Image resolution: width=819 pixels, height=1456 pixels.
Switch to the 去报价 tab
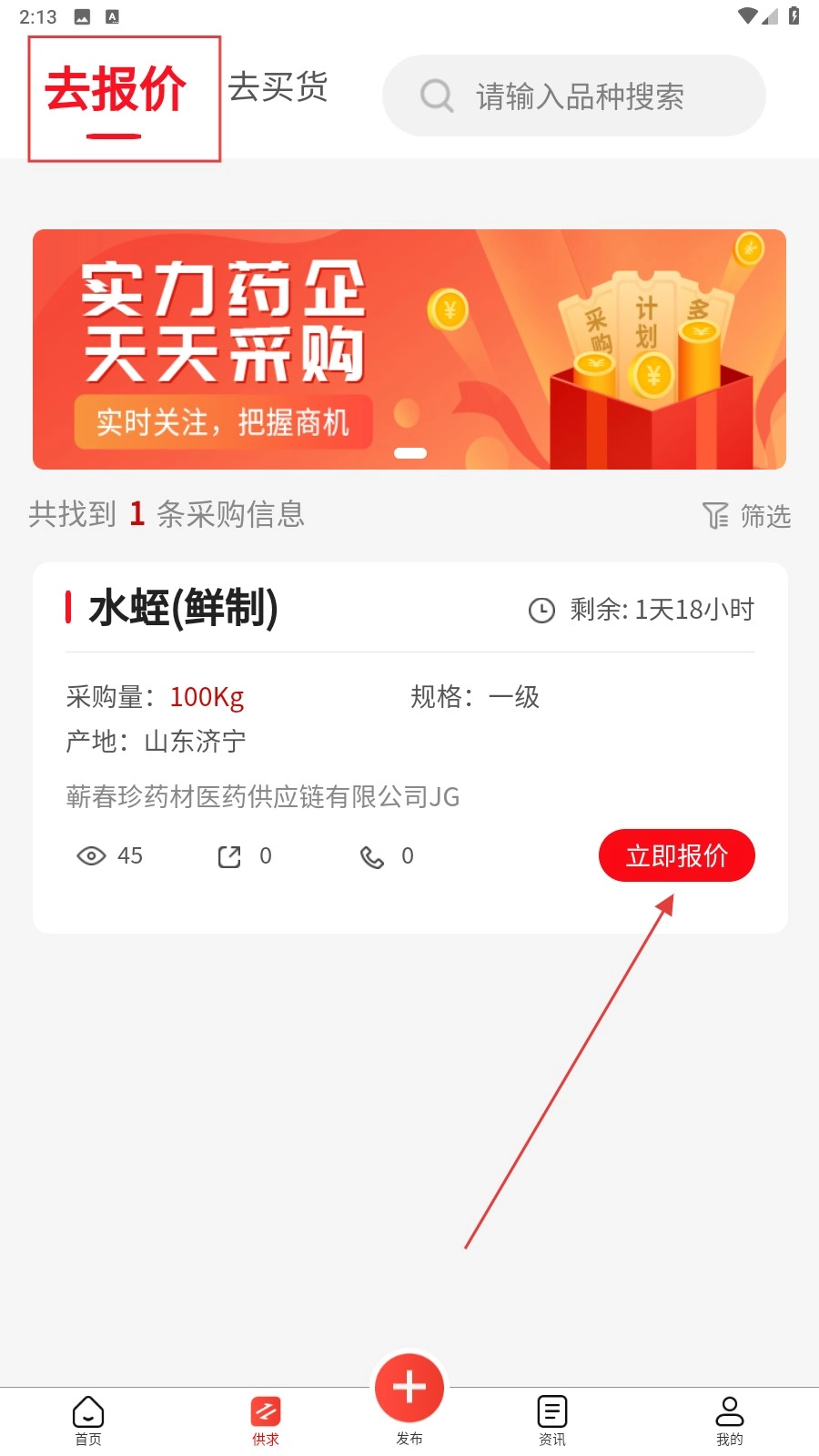coord(116,91)
